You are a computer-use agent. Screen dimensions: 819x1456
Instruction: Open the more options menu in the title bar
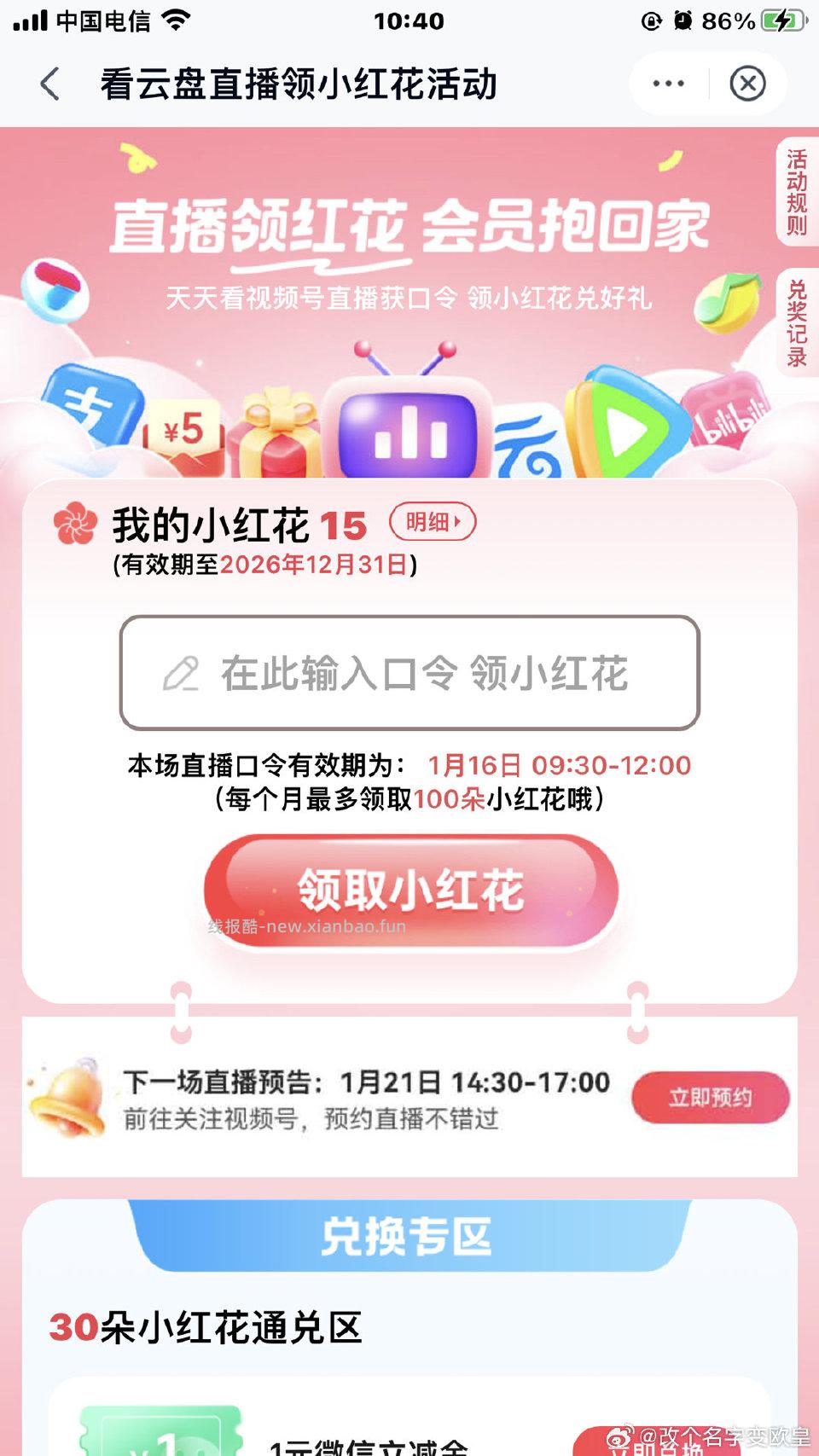tap(668, 82)
